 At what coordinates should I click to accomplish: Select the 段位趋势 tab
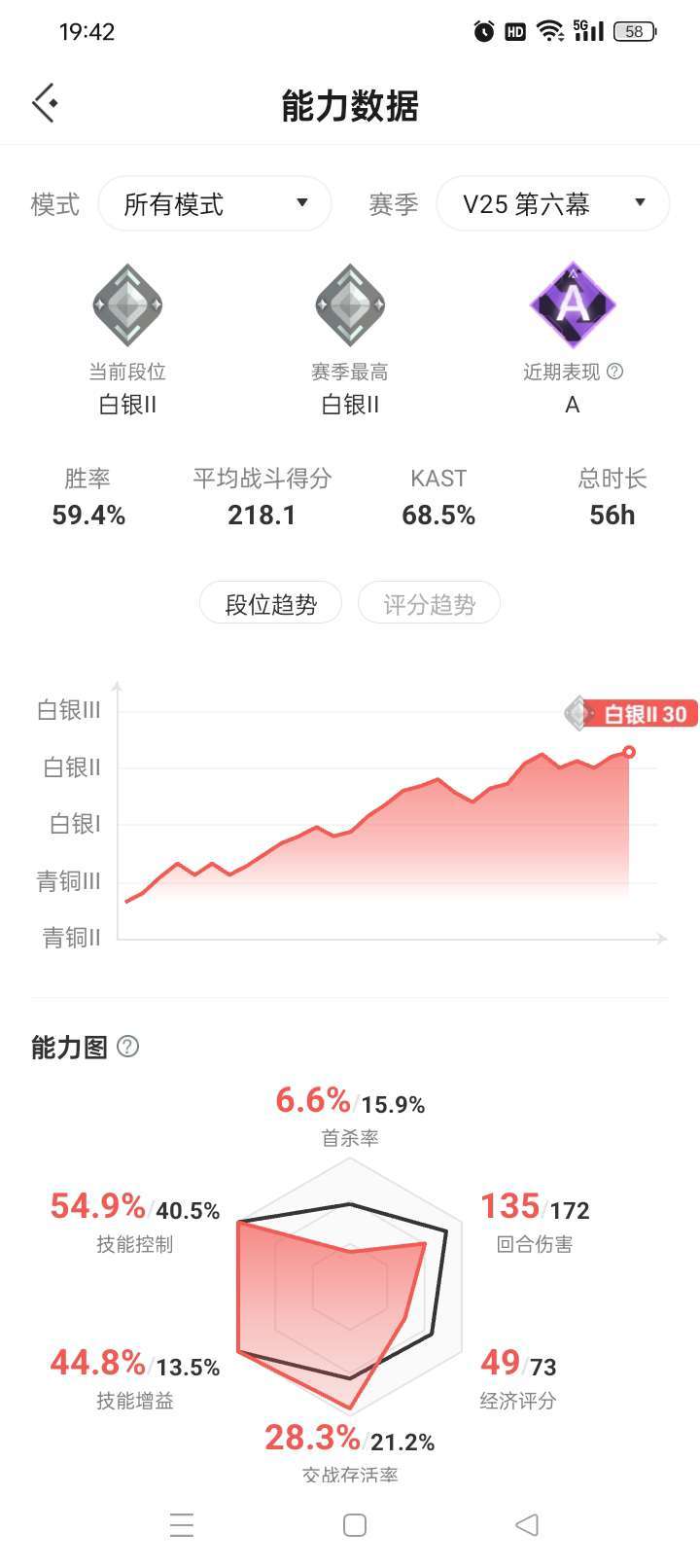point(270,604)
